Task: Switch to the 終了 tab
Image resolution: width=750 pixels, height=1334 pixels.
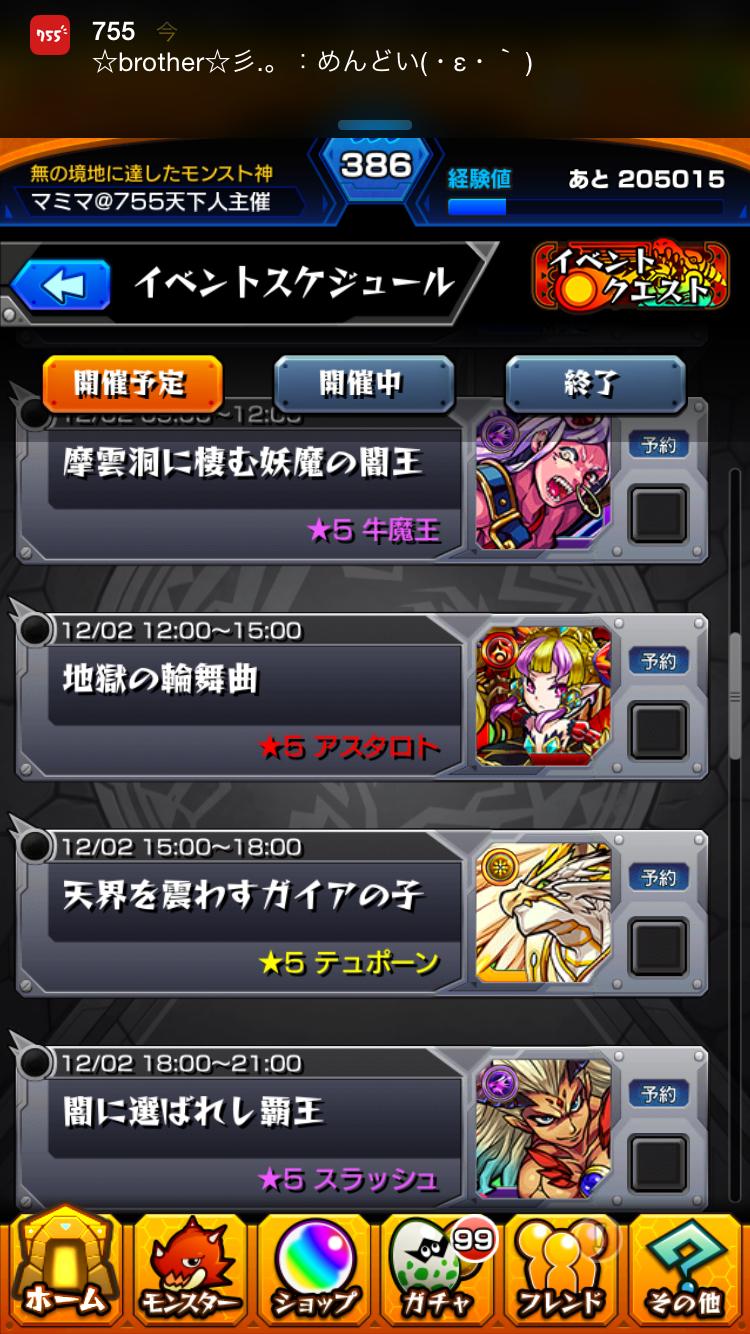Action: pyautogui.click(x=597, y=386)
